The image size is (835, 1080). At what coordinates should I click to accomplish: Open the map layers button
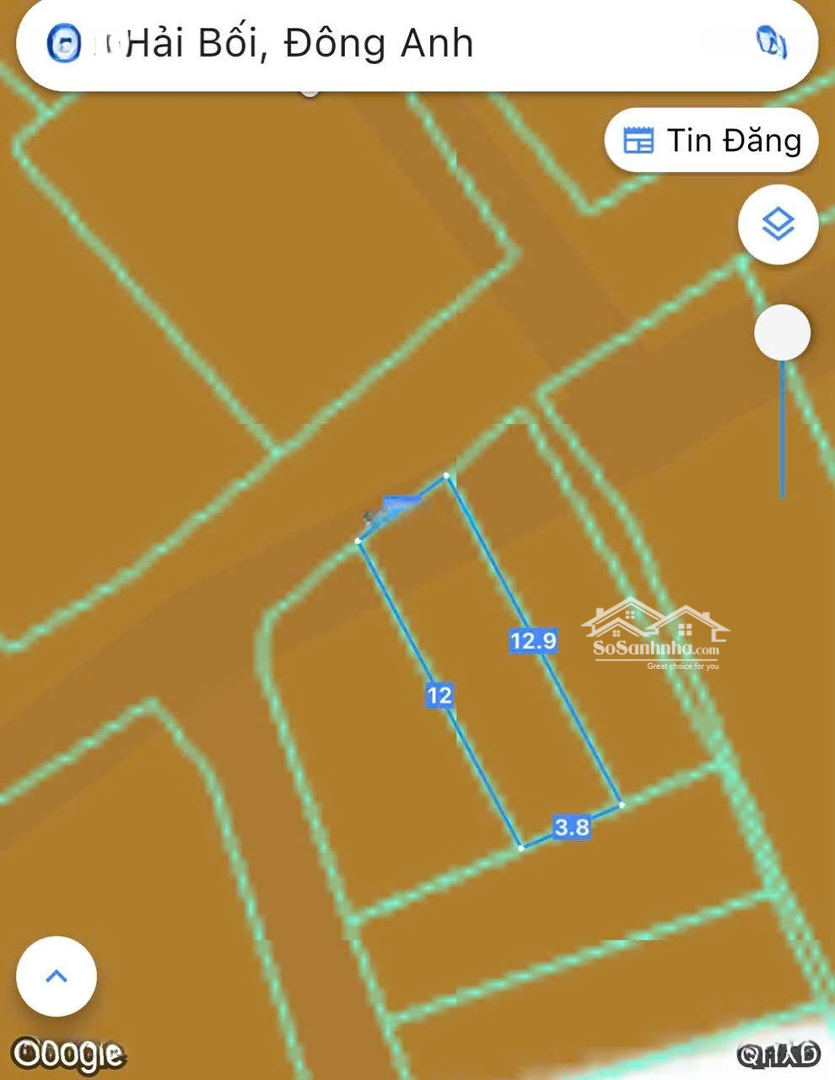[778, 225]
